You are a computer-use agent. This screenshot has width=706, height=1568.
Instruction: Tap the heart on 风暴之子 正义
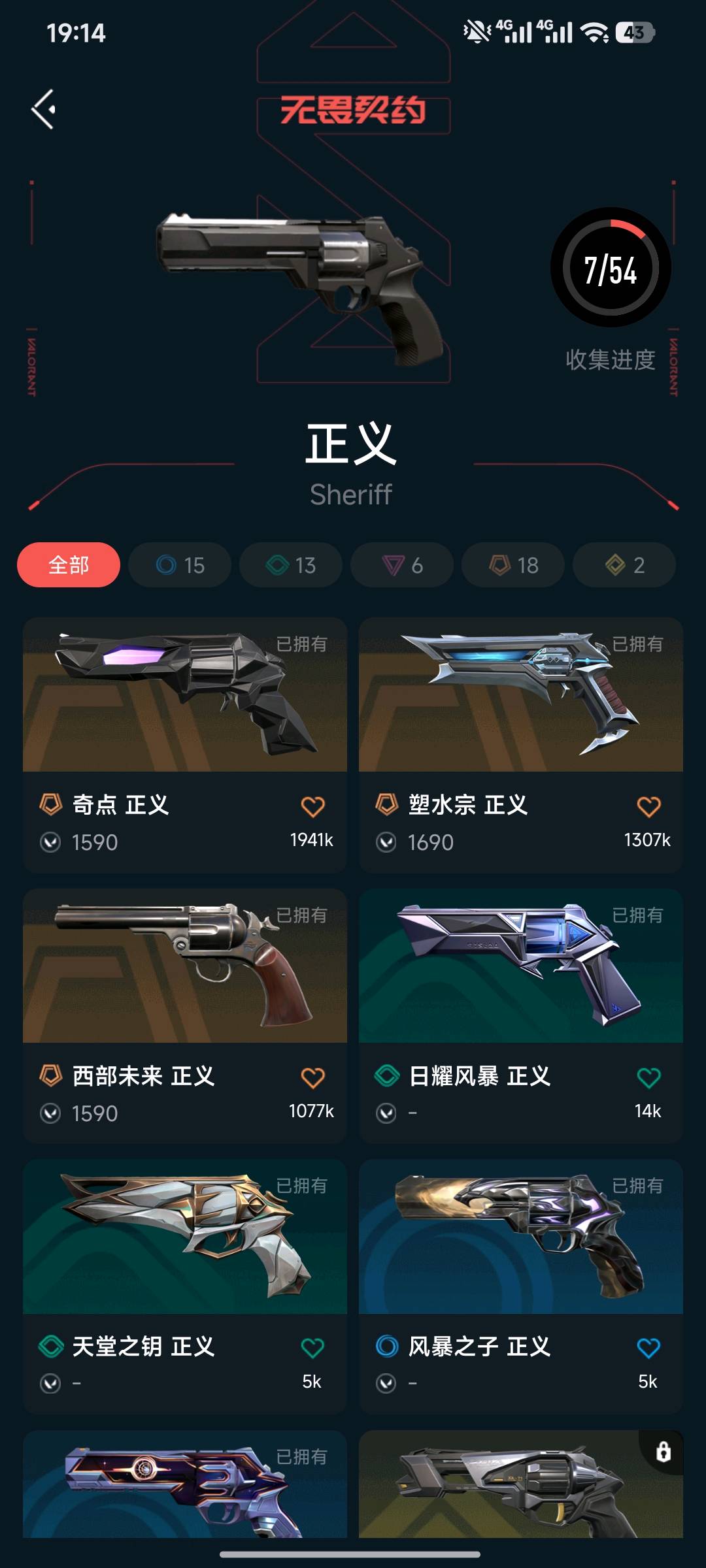pyautogui.click(x=648, y=1348)
